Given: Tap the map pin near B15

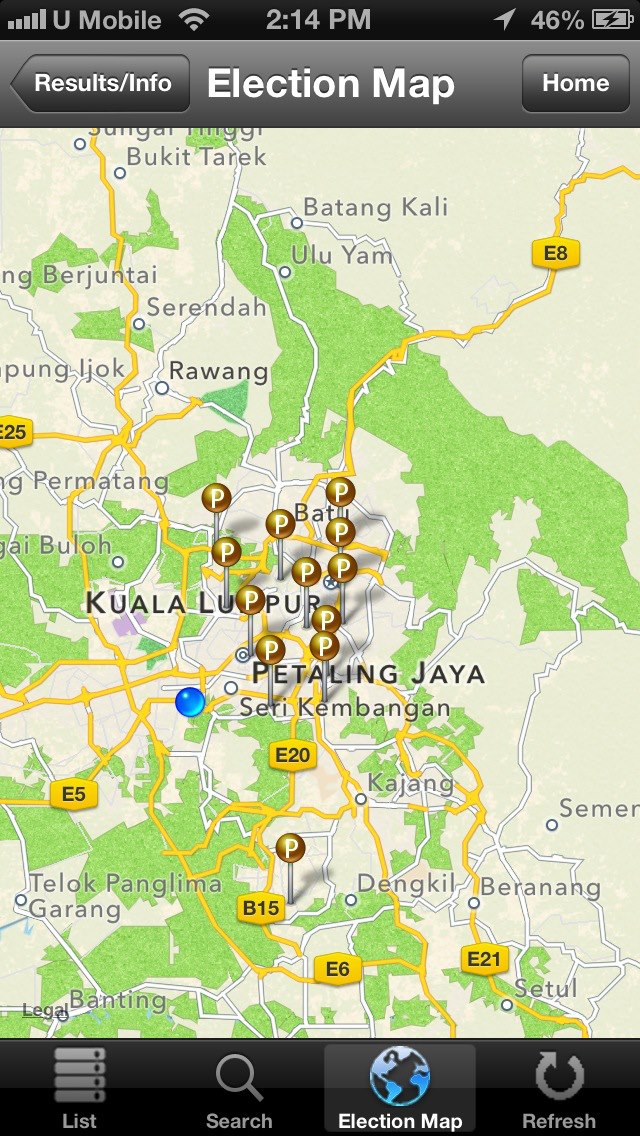Looking at the screenshot, I should (x=290, y=848).
